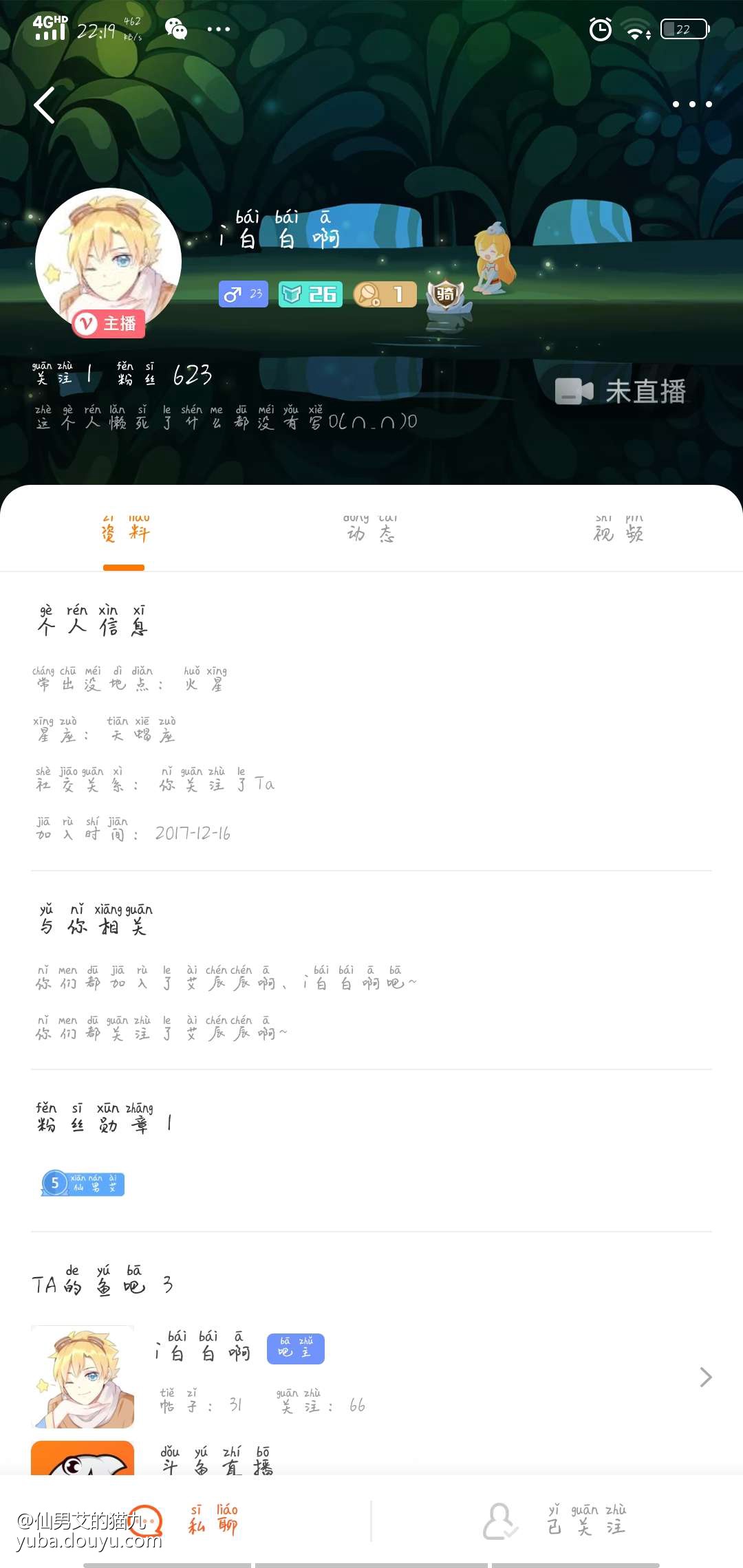Switch to the 动态 tab
Screen dimensions: 743x1568
click(371, 531)
